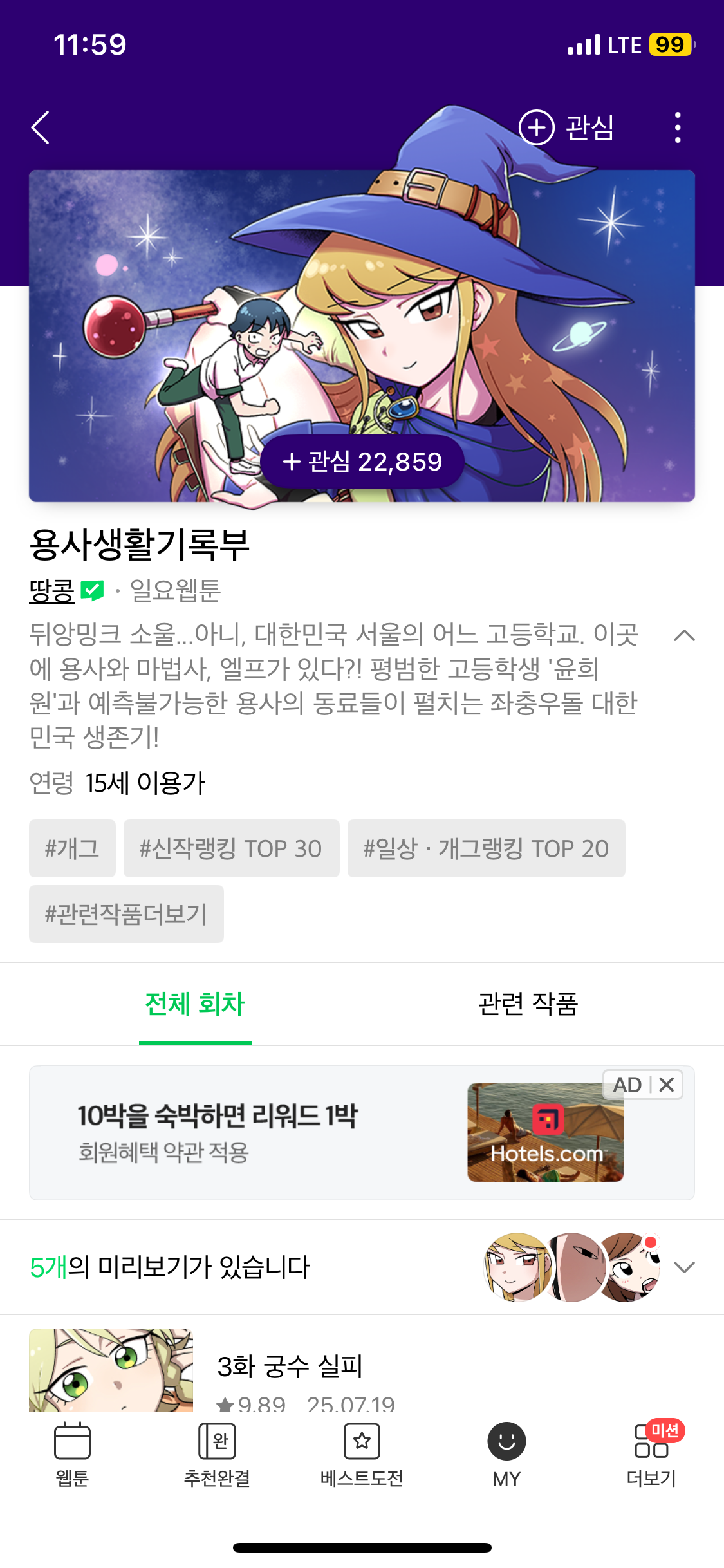Open the #일상 · 개그랭킹 TOP 20 chip
The image size is (724, 1568).
tap(486, 848)
